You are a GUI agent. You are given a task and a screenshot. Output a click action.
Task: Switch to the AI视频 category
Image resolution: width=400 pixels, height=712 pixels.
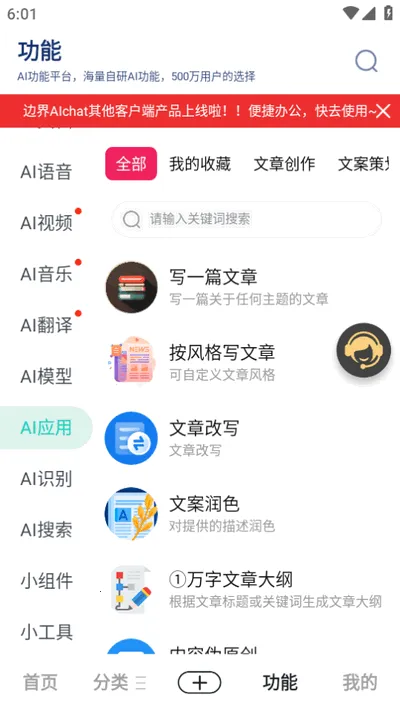46,223
